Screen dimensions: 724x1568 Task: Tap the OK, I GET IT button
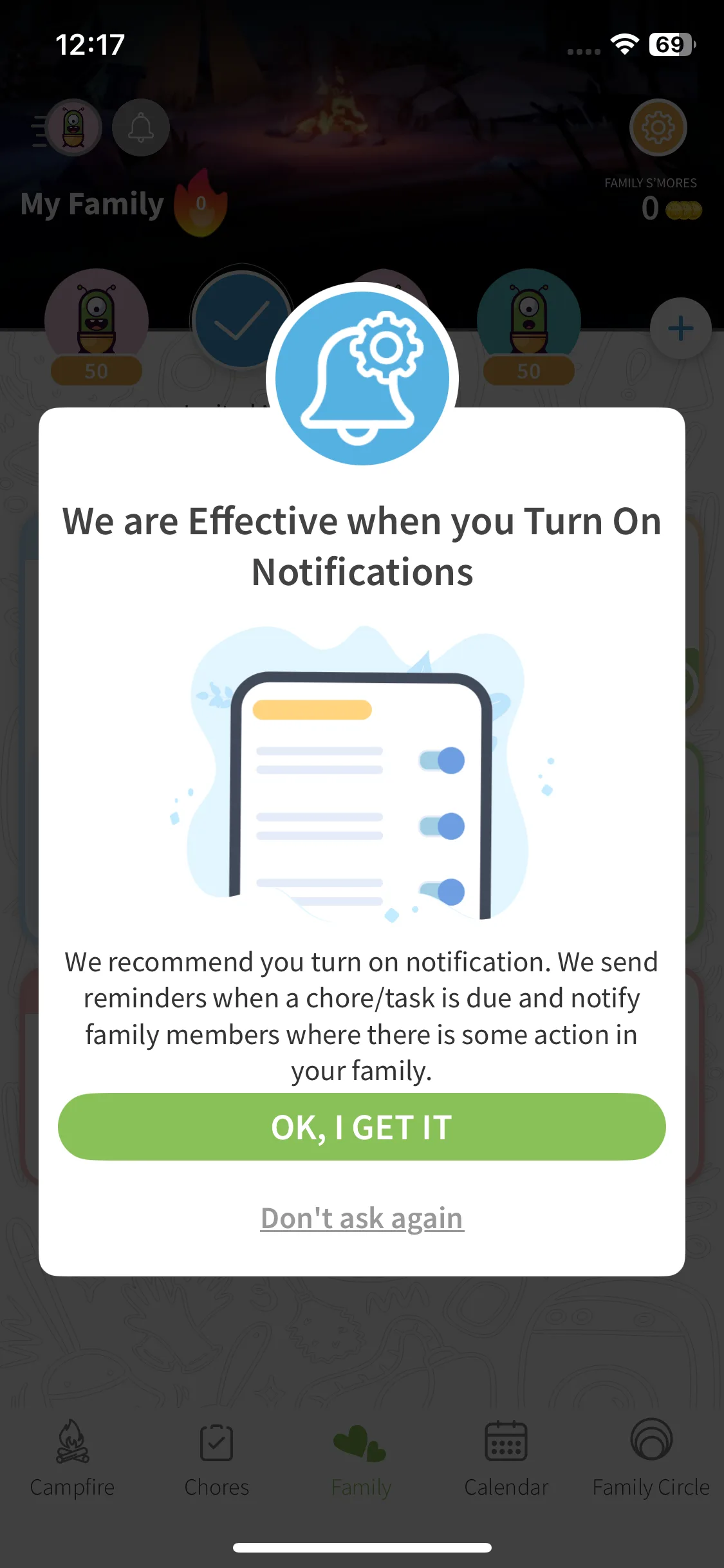pyautogui.click(x=362, y=1127)
